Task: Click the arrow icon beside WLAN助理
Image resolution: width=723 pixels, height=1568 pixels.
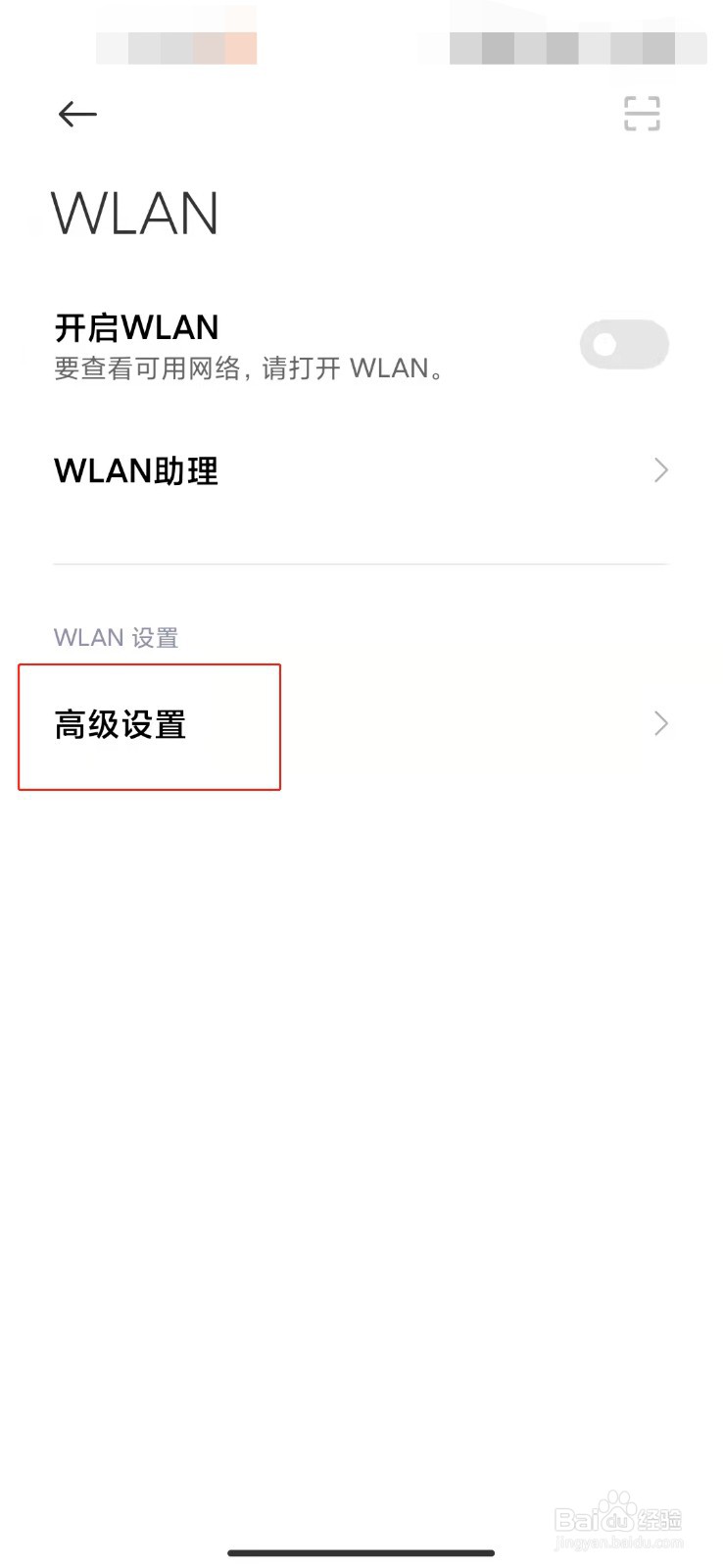Action: pos(661,471)
